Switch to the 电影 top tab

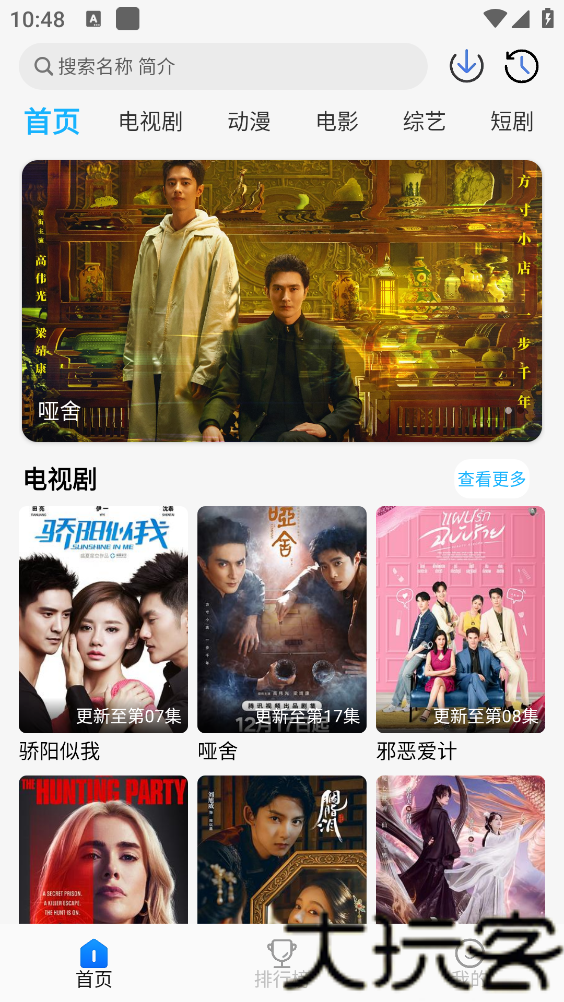tap(337, 121)
